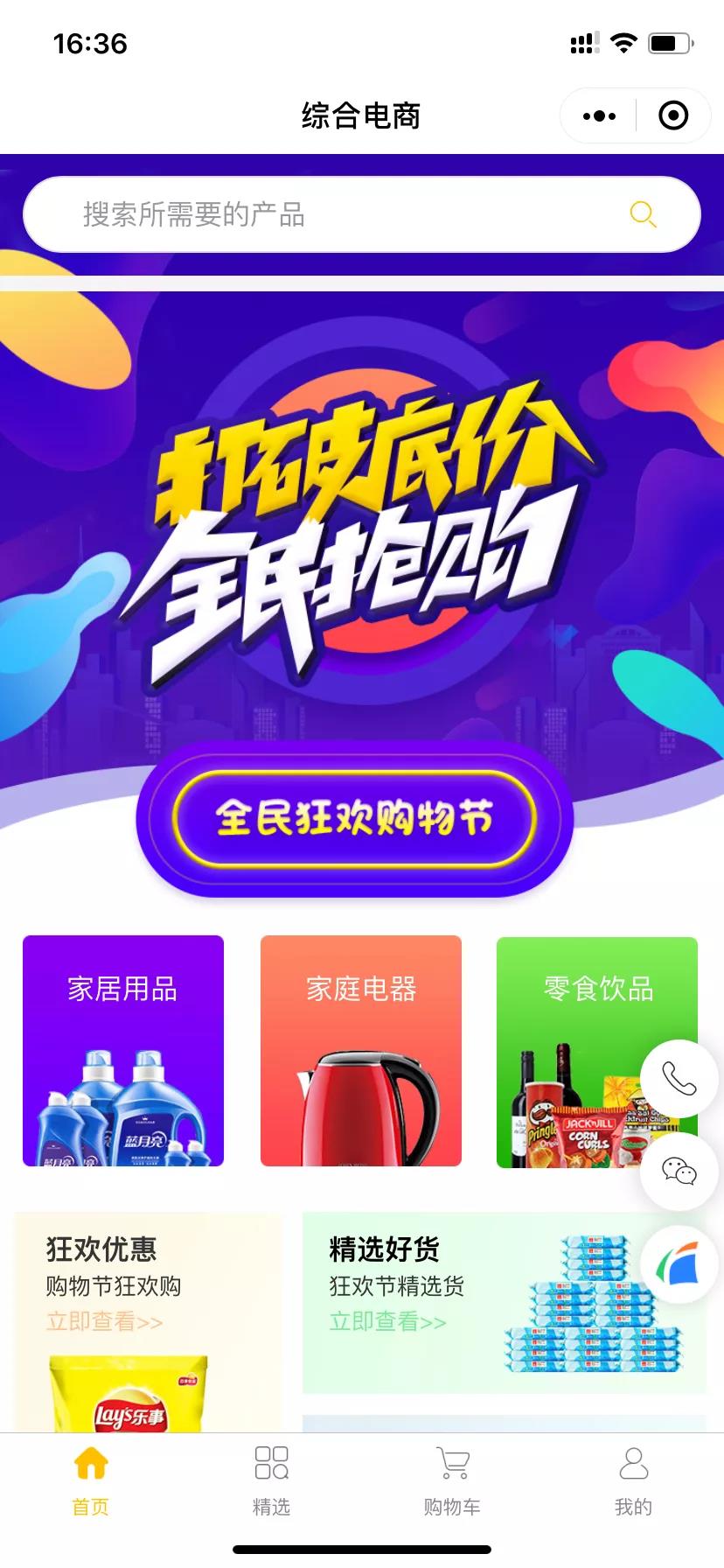The image size is (724, 1568).
Task: Switch to the 精选 bottom tab
Action: (x=271, y=1480)
